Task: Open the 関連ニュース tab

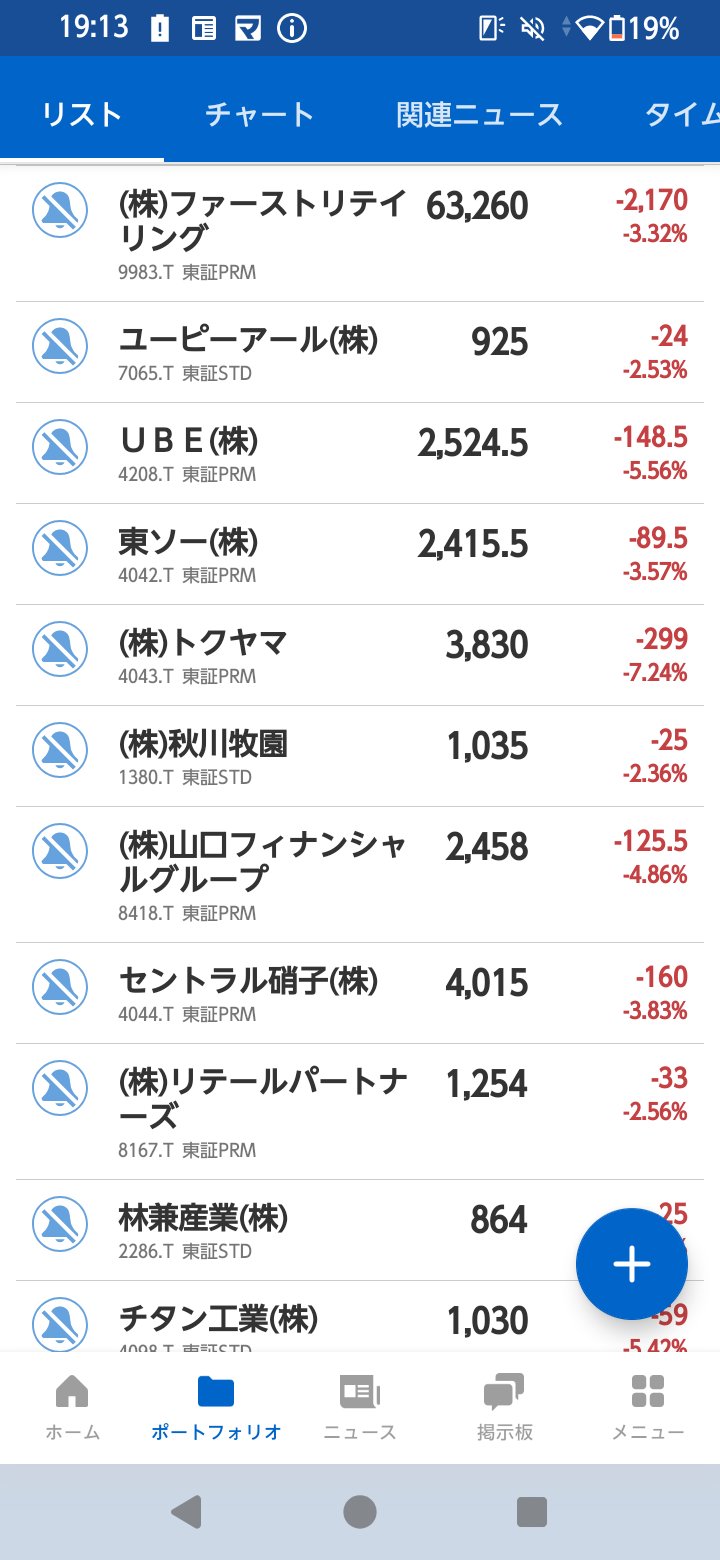Action: (479, 114)
